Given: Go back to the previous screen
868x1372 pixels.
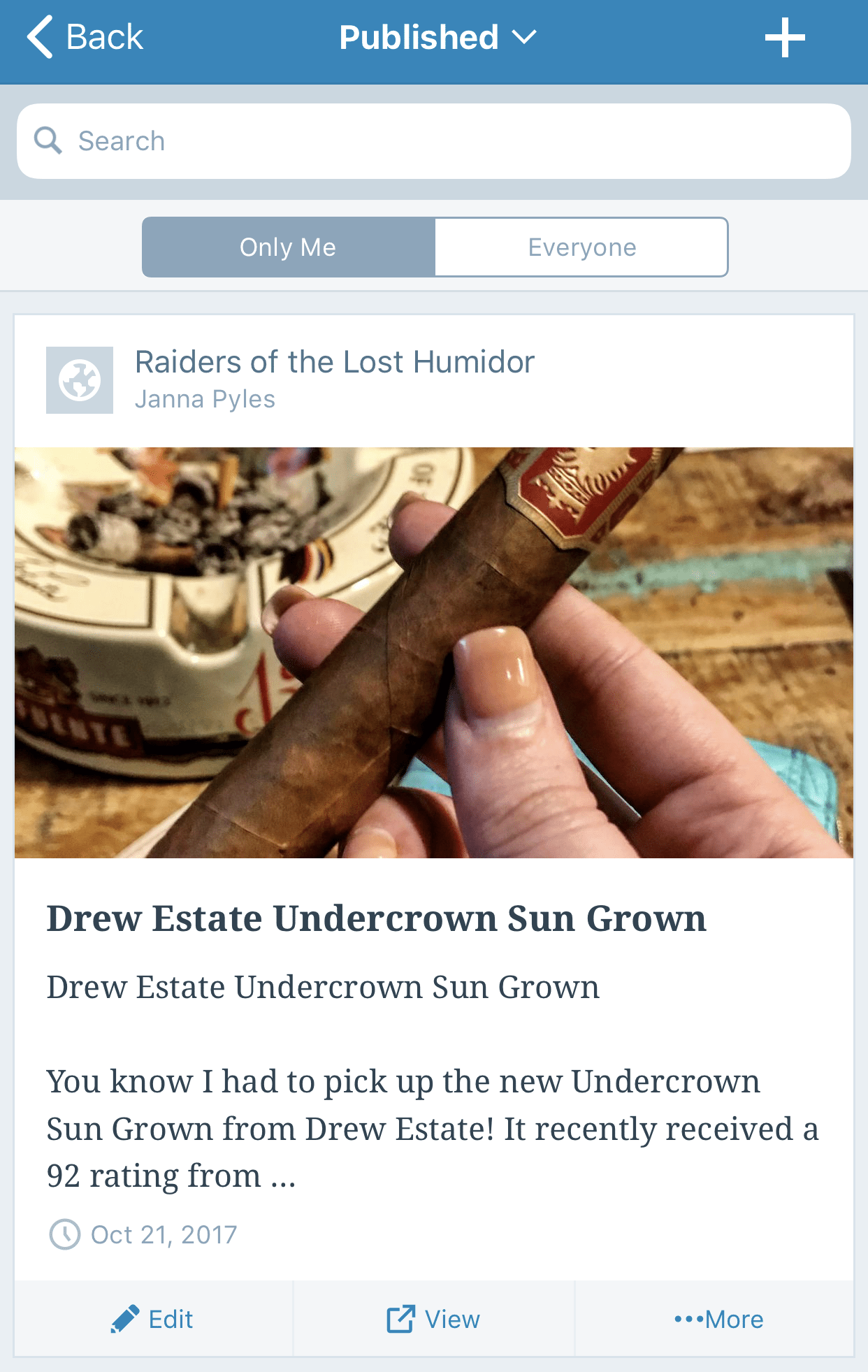Looking at the screenshot, I should (85, 37).
